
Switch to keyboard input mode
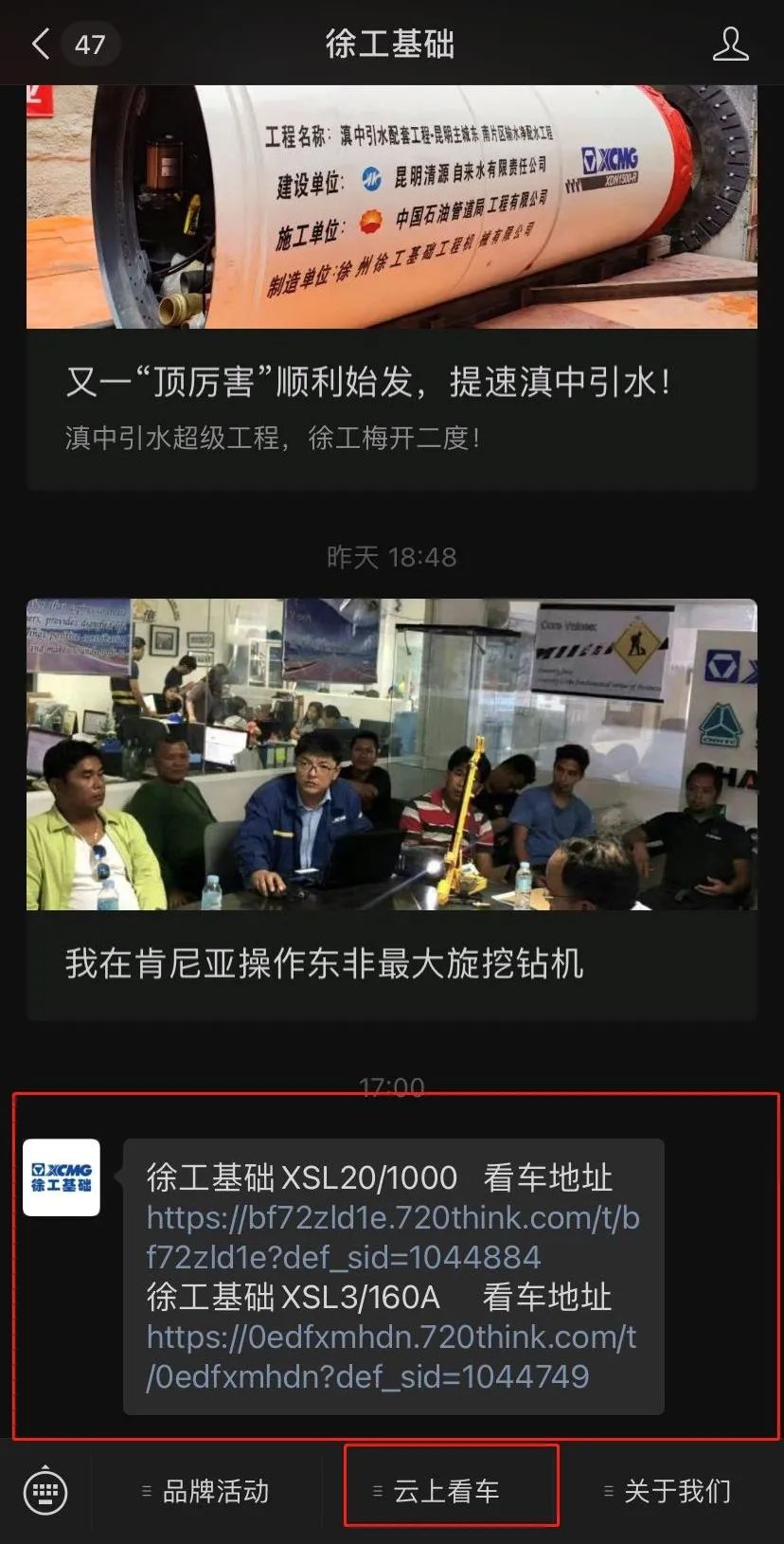click(45, 1492)
